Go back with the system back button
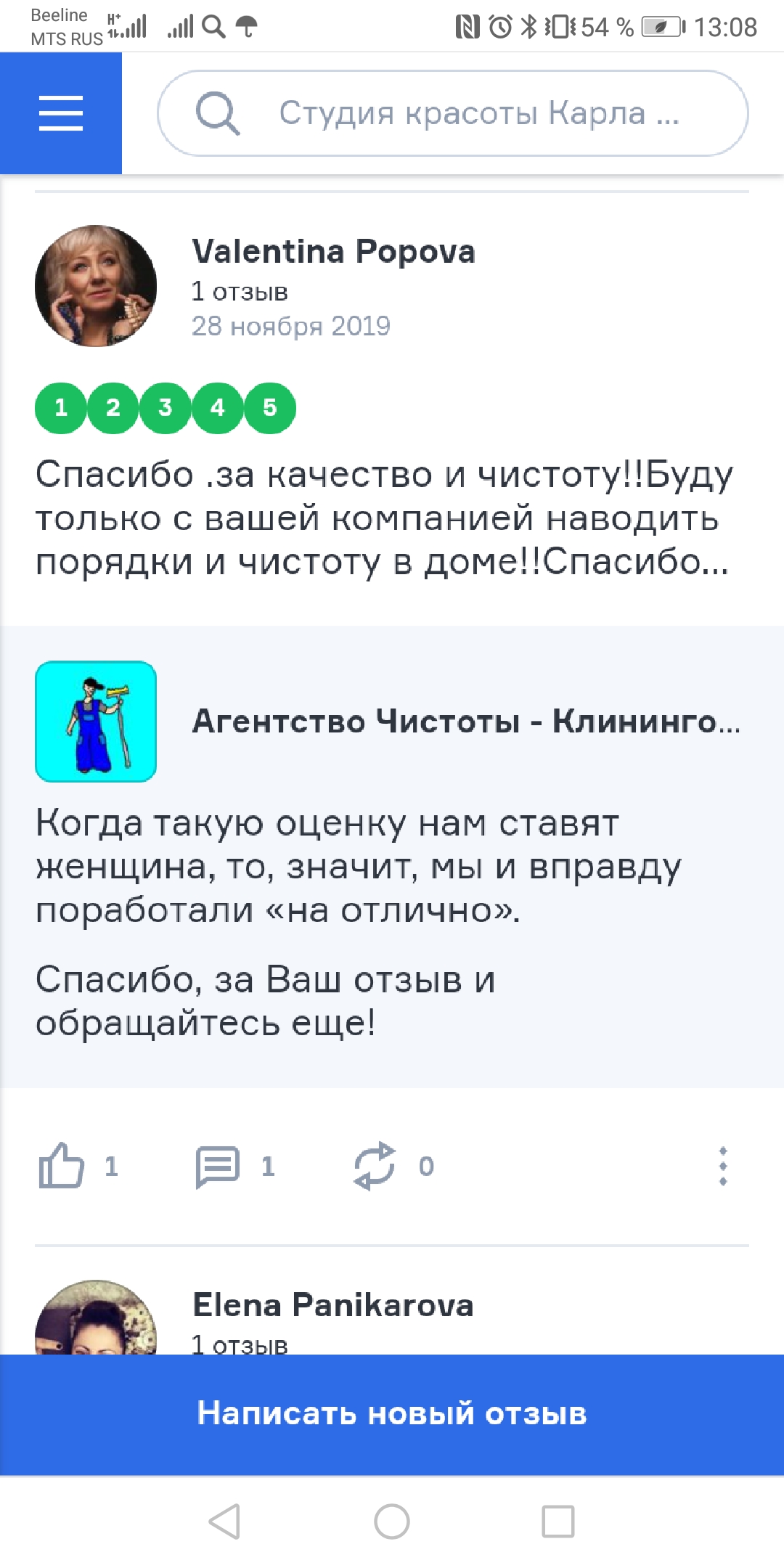Image resolution: width=784 pixels, height=1568 pixels. pyautogui.click(x=225, y=1522)
